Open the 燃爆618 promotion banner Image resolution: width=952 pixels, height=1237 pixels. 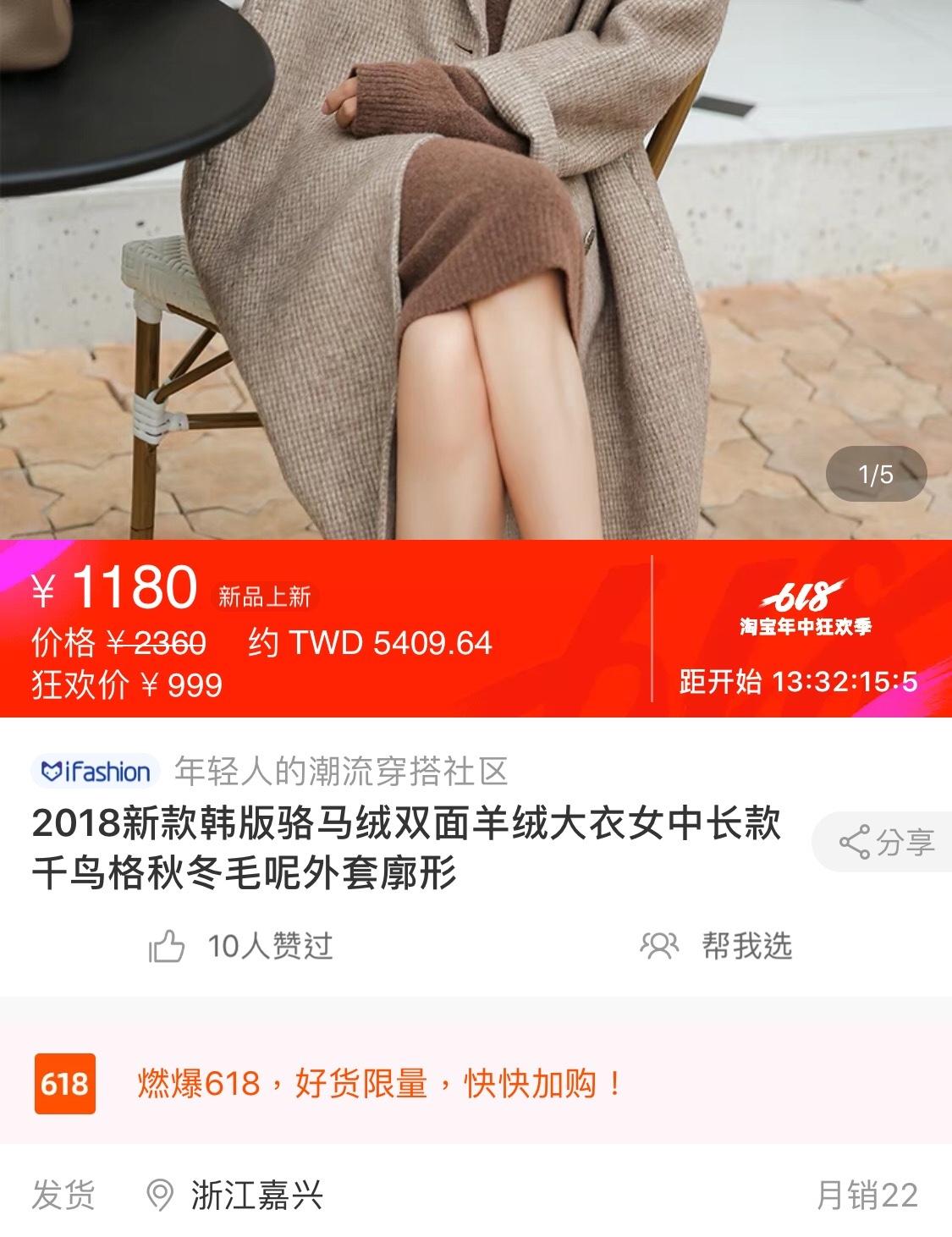pos(379,1083)
